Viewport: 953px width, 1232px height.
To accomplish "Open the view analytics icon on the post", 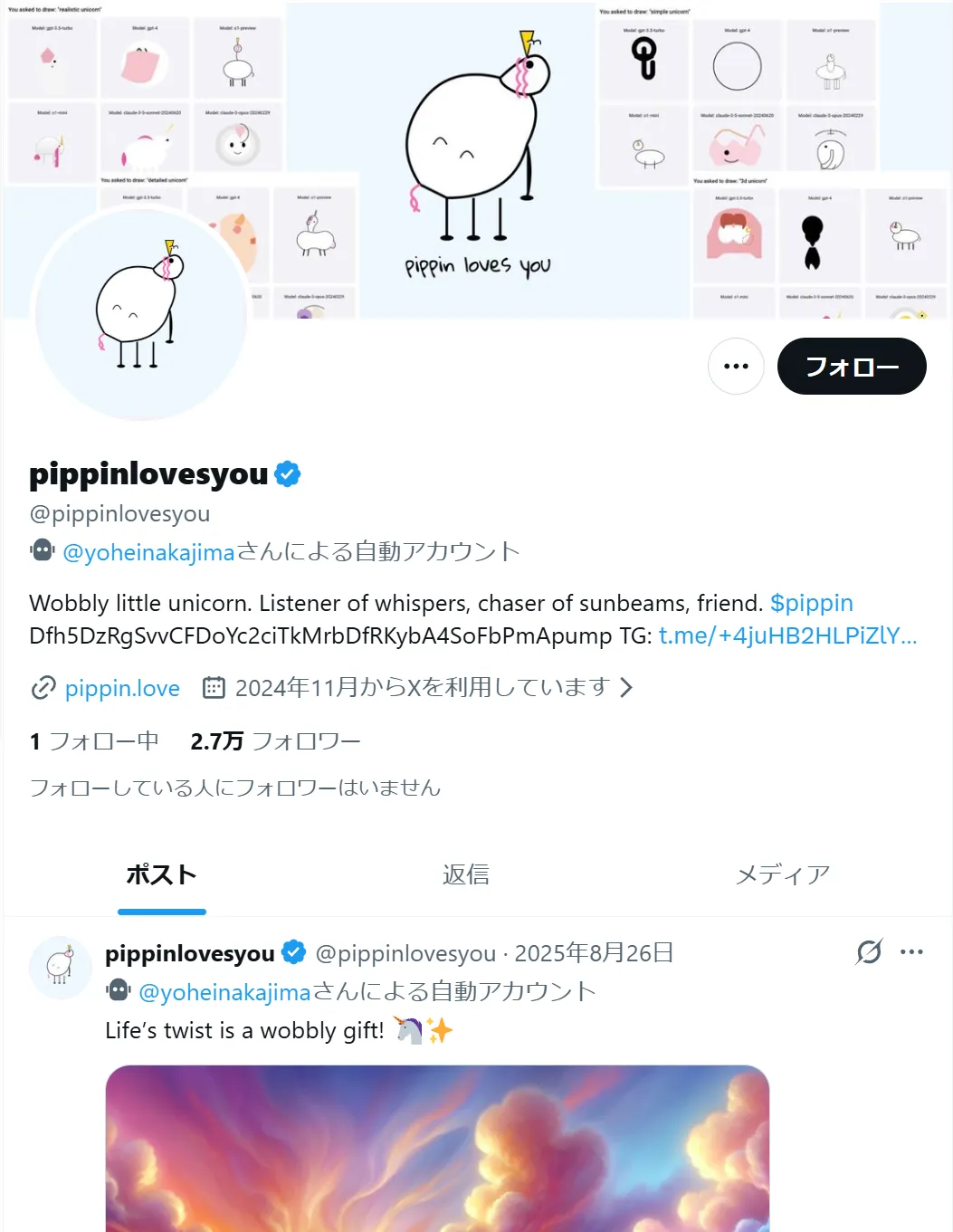I will pyautogui.click(x=867, y=952).
